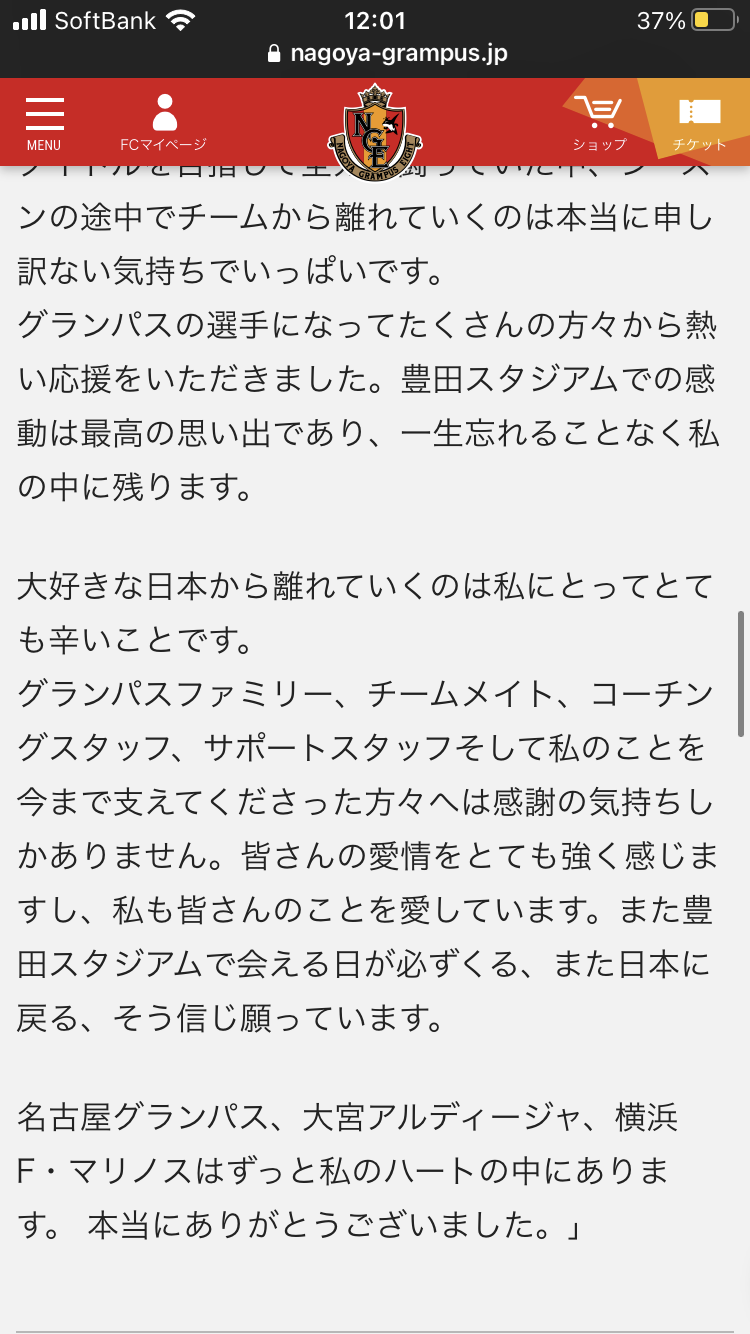
Task: Open the ショップ shopping cart
Action: click(600, 123)
